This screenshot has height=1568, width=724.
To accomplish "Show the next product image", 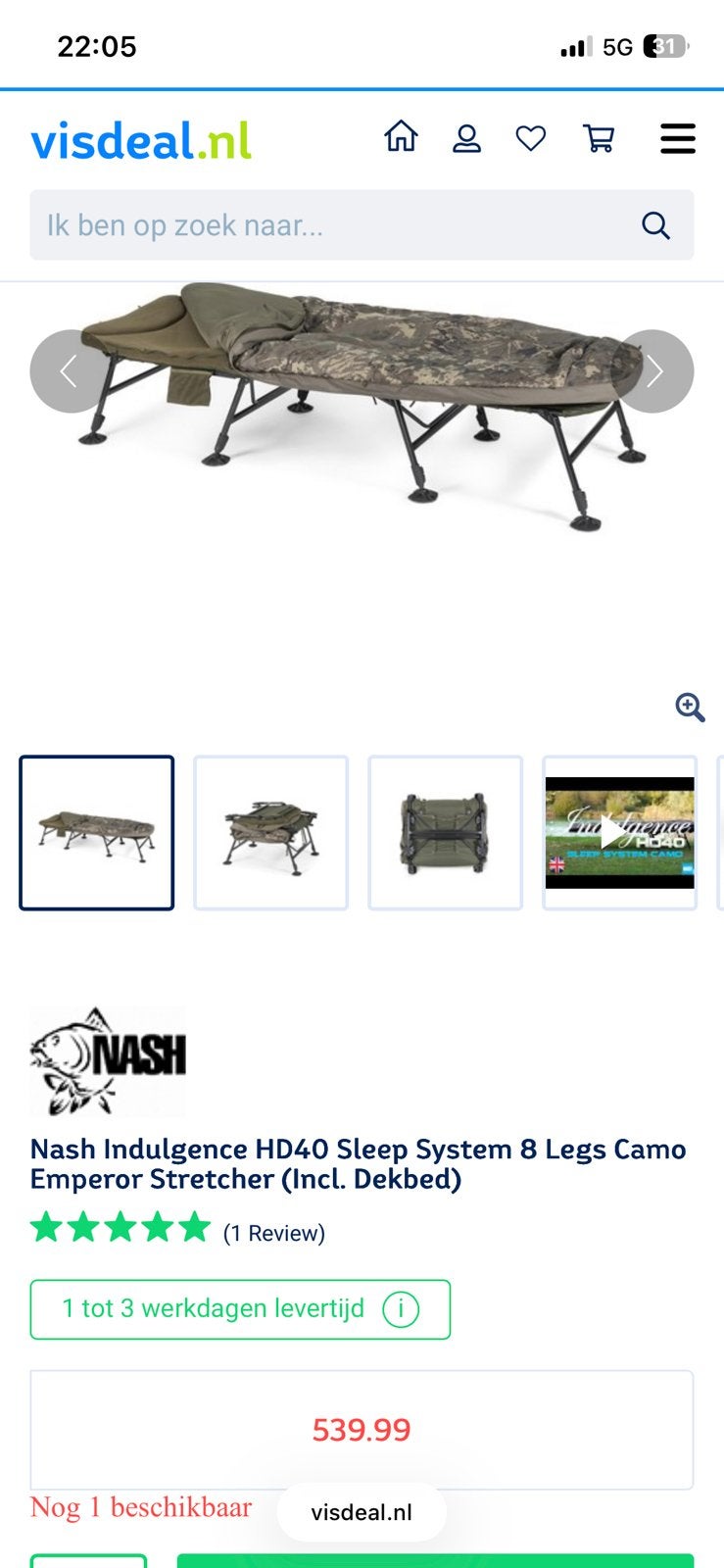I will 653,371.
